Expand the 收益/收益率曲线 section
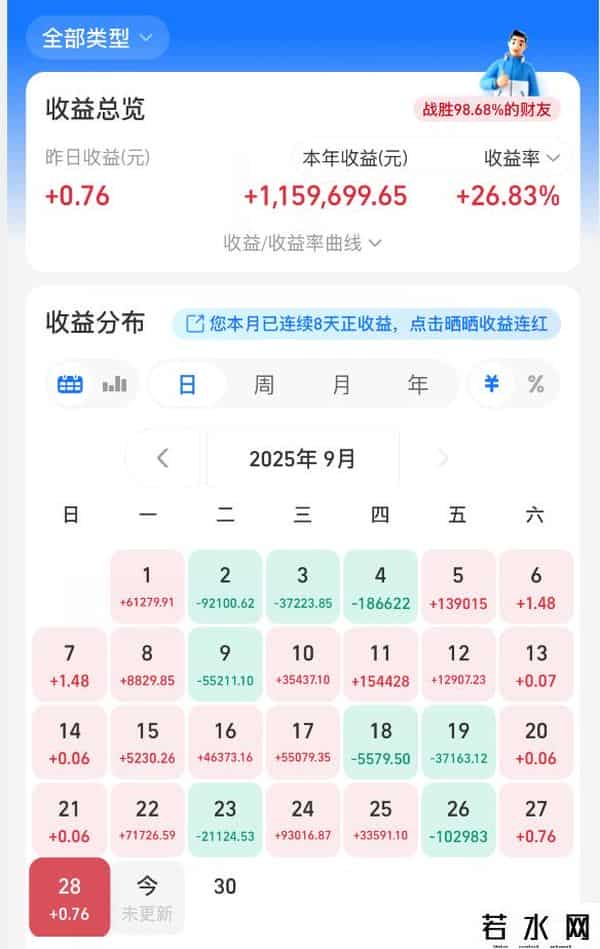 [x=303, y=242]
